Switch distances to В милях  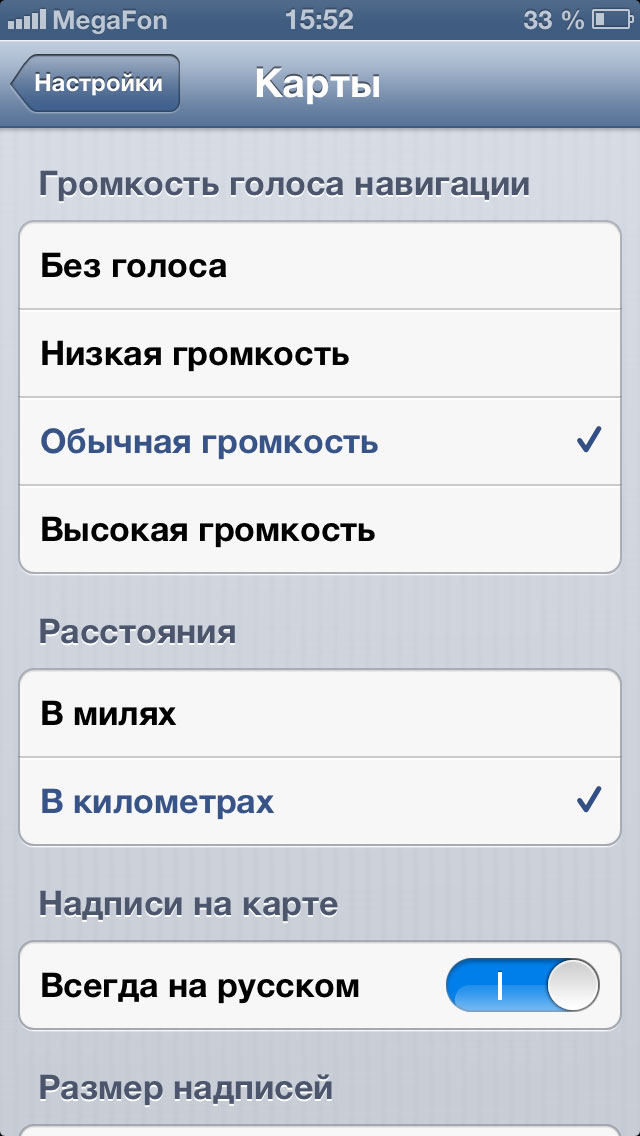point(320,714)
